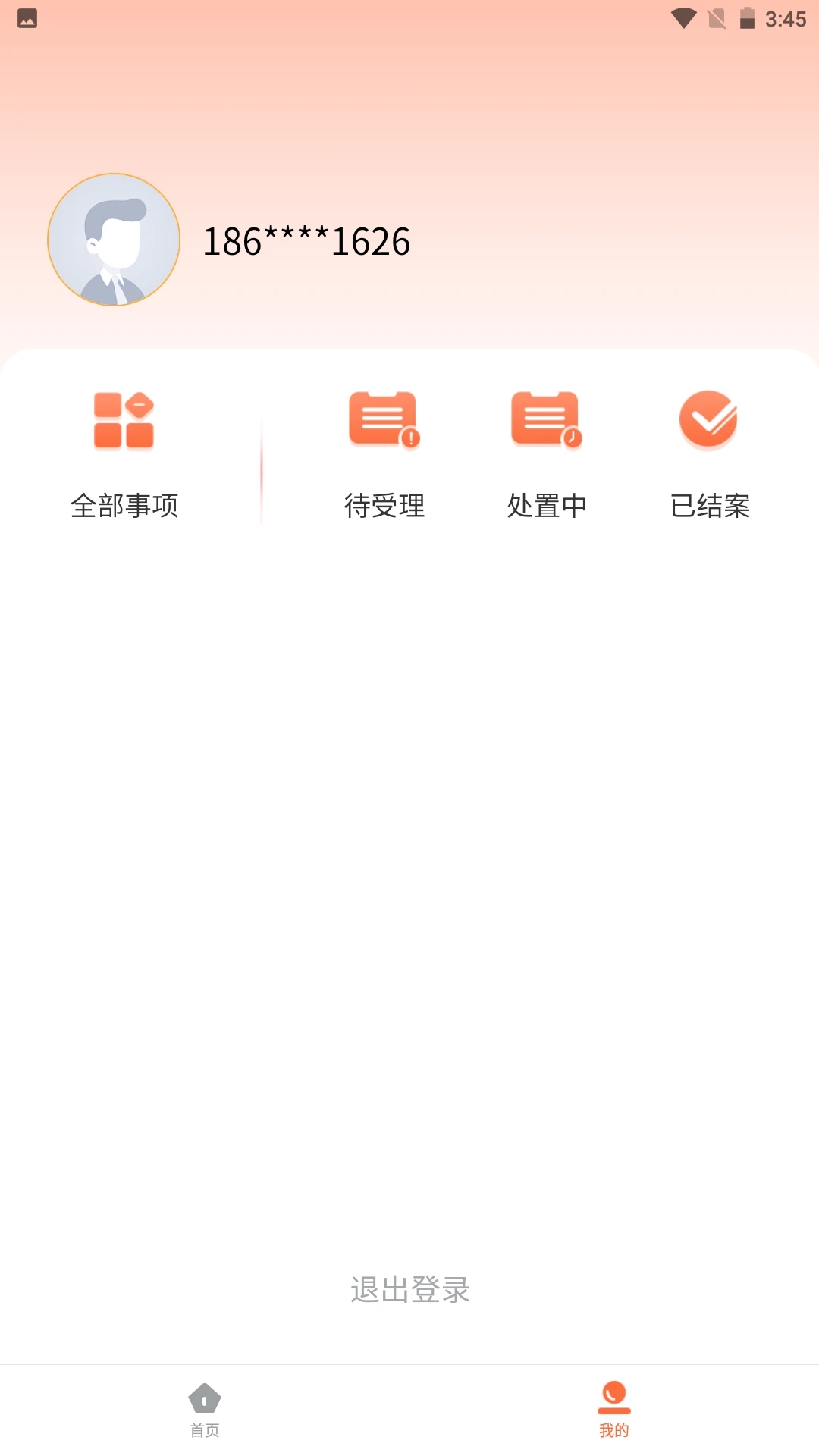Open 处置中 using its text label

(x=548, y=505)
